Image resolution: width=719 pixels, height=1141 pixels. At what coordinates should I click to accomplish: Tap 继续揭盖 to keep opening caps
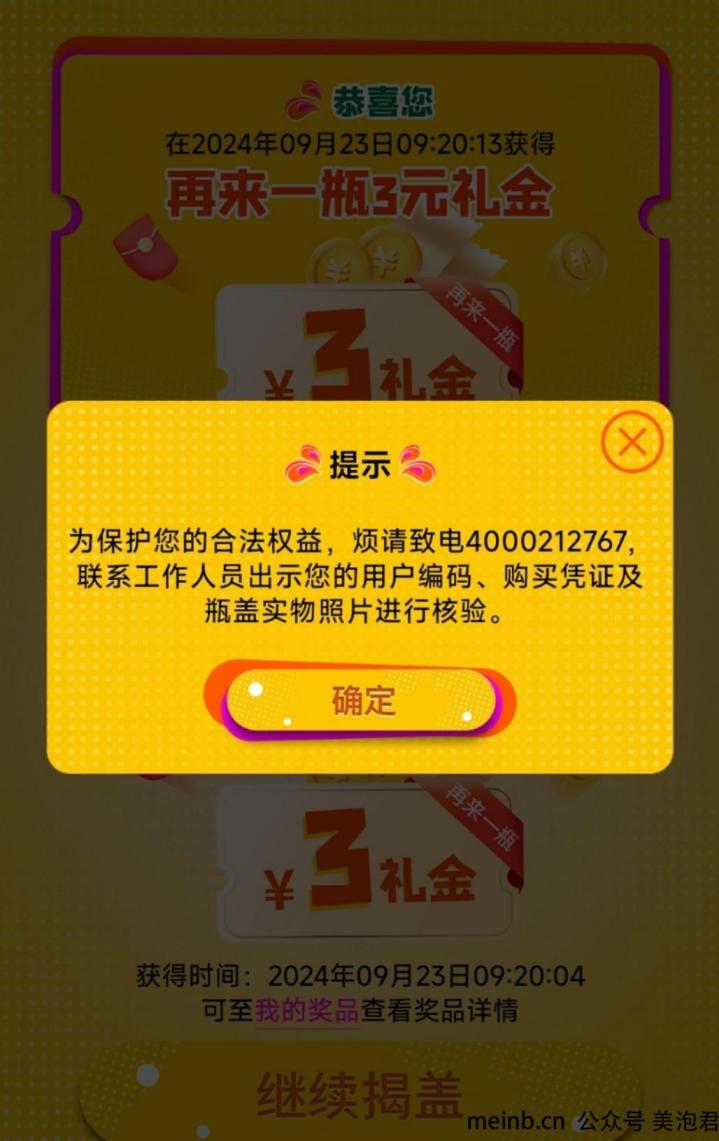point(360,1095)
